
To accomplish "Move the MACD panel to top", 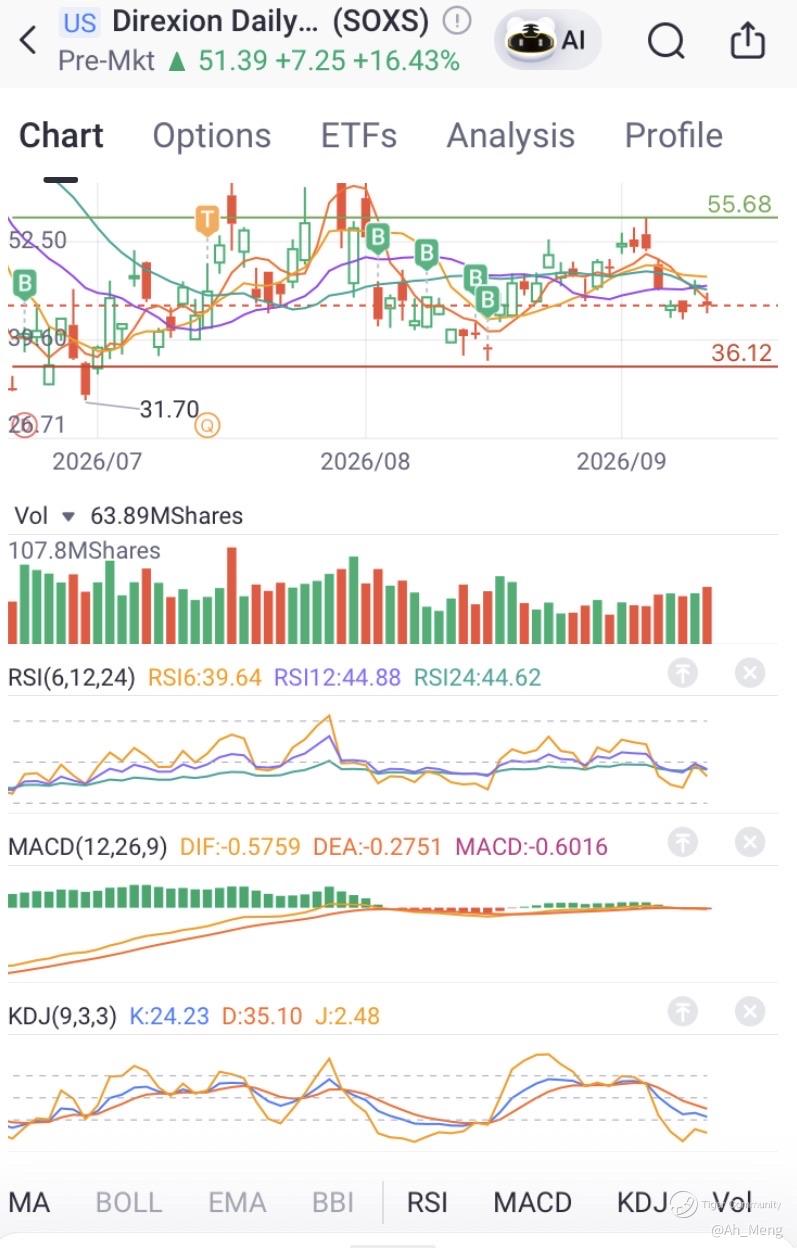I will coord(682,843).
